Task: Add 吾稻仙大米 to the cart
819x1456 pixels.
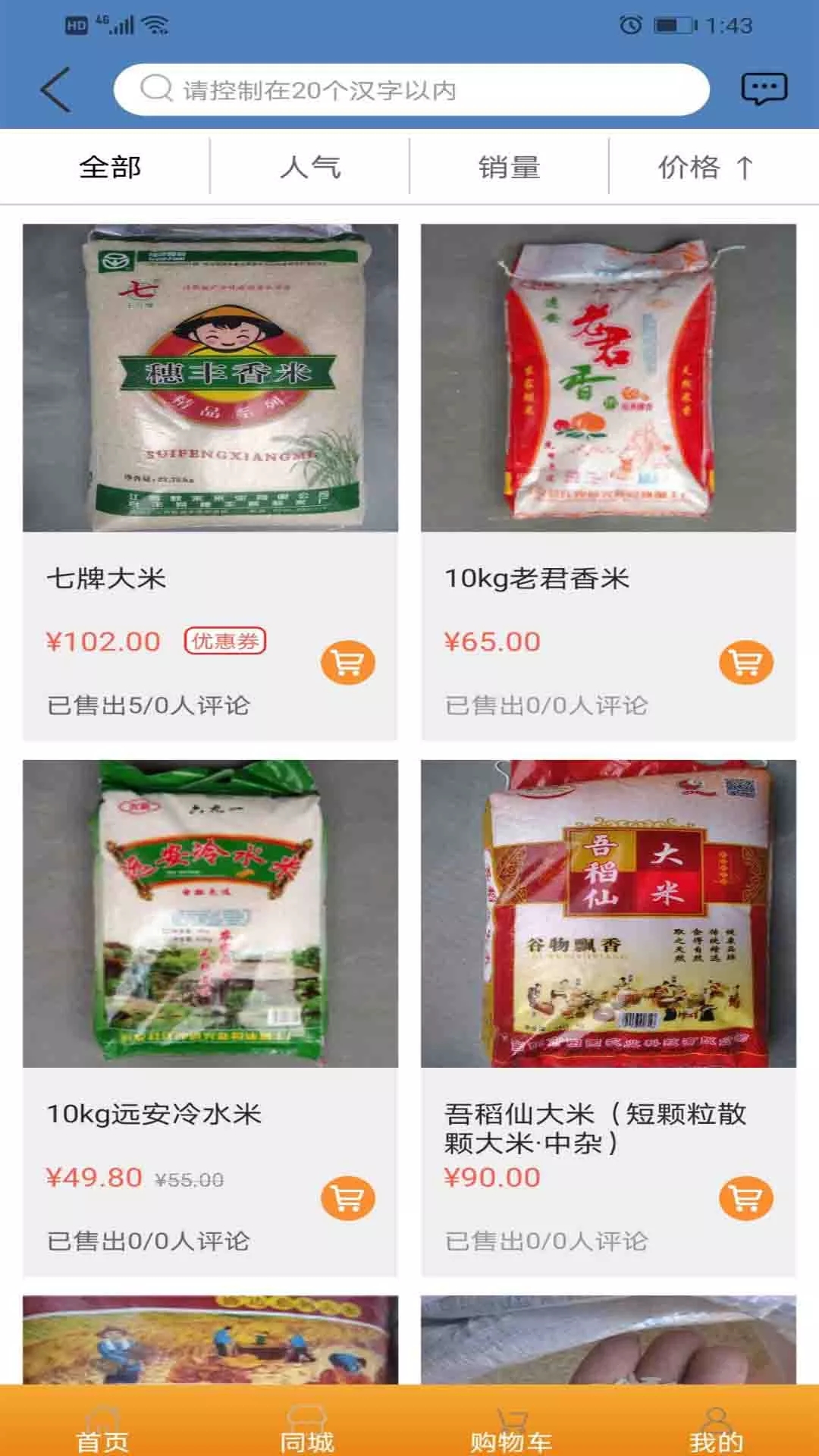Action: pos(746,1198)
